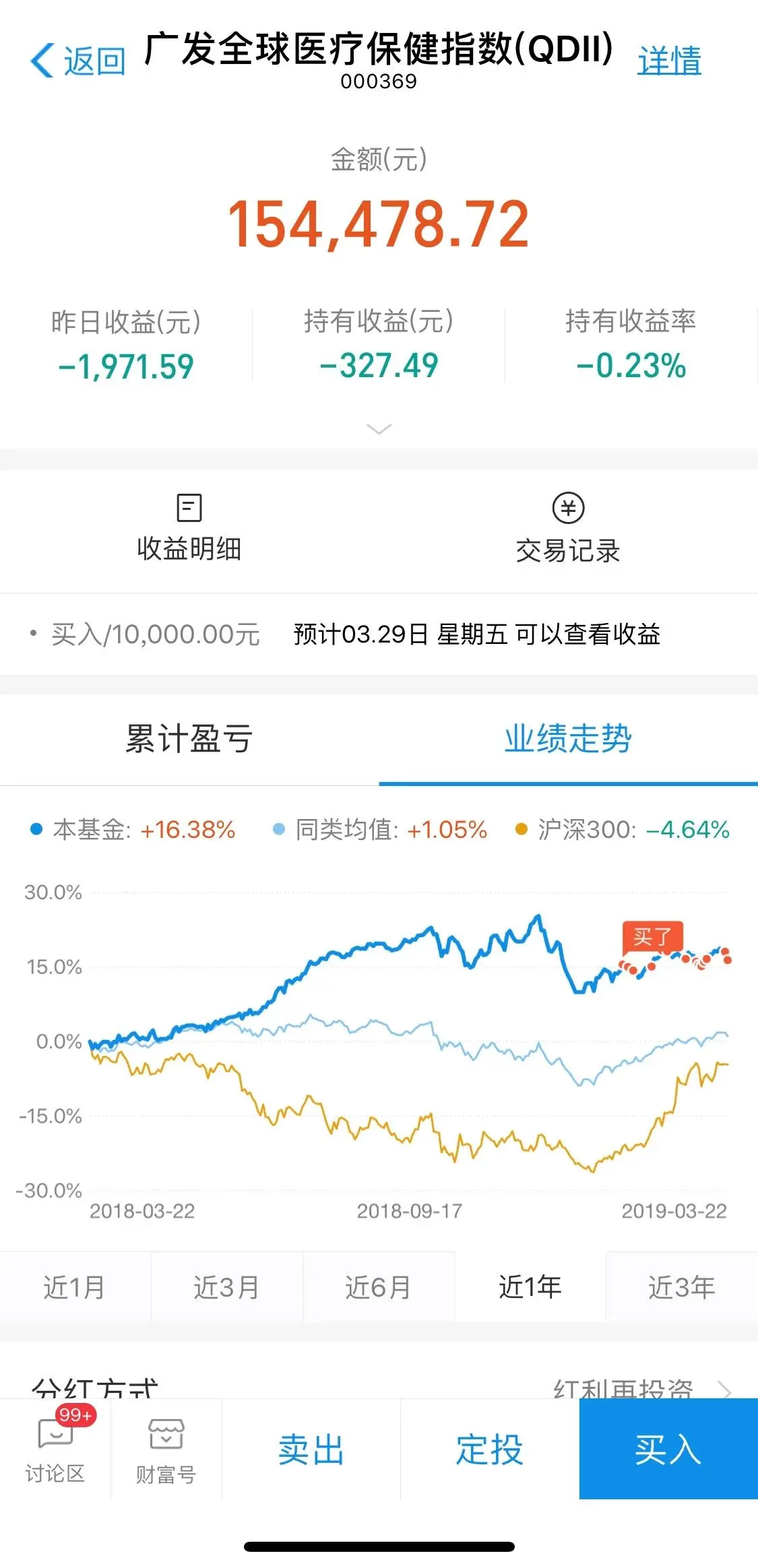758x1568 pixels.
Task: Switch to the 累计盈亏 tab
Action: tap(189, 739)
